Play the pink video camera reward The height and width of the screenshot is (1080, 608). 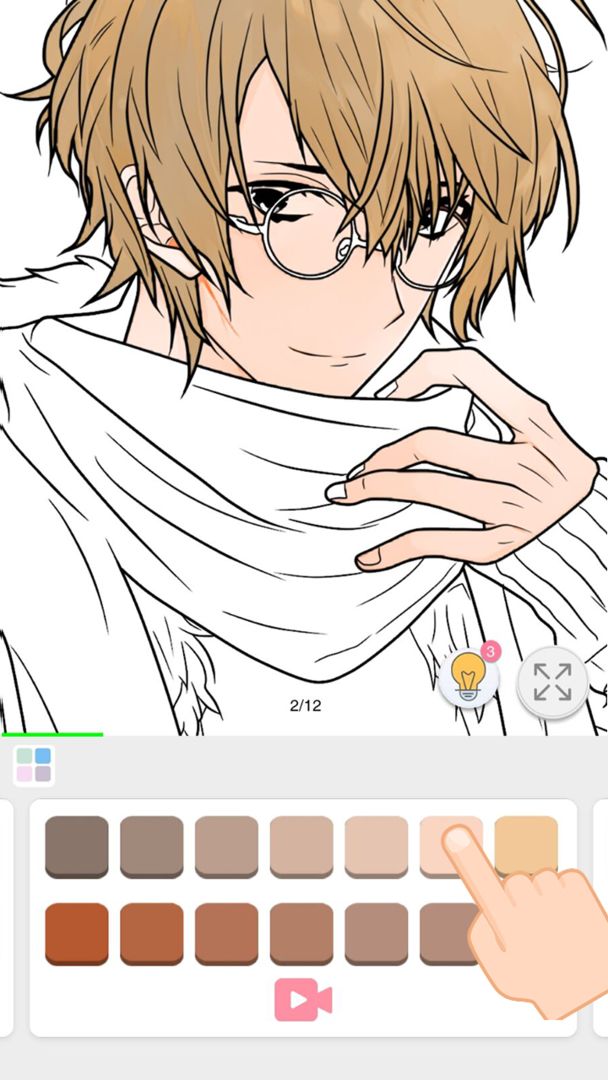(303, 999)
